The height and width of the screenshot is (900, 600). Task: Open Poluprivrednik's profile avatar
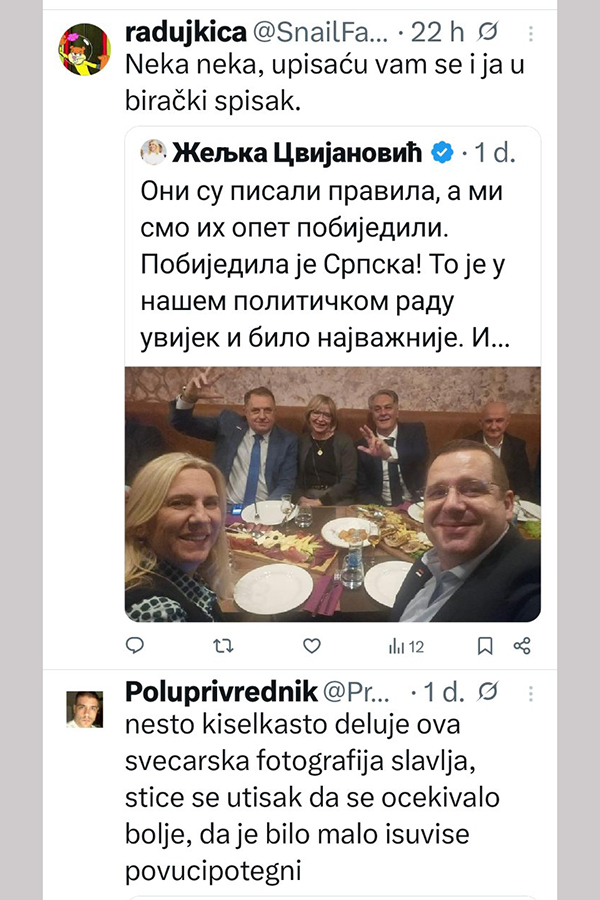(x=85, y=708)
